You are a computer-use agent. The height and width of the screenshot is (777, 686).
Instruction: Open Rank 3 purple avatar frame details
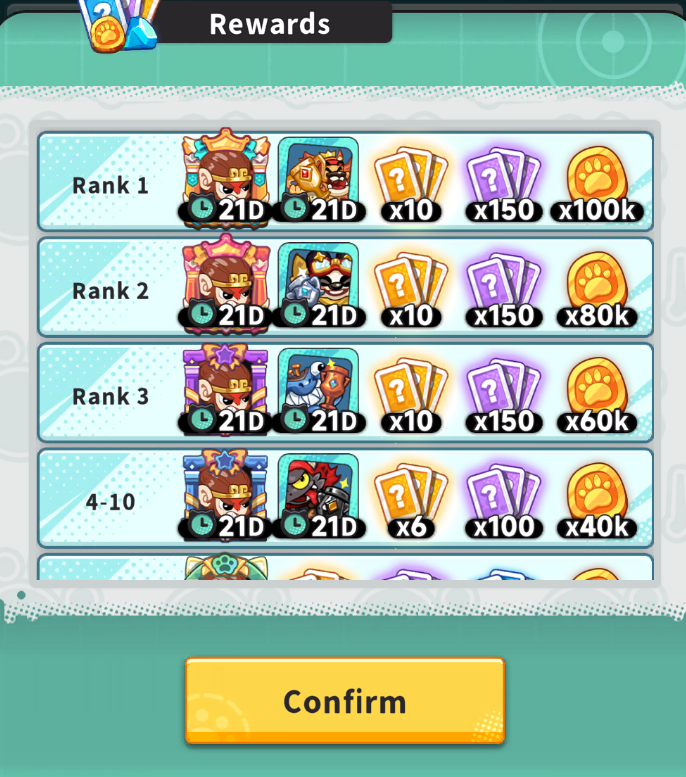(x=226, y=389)
